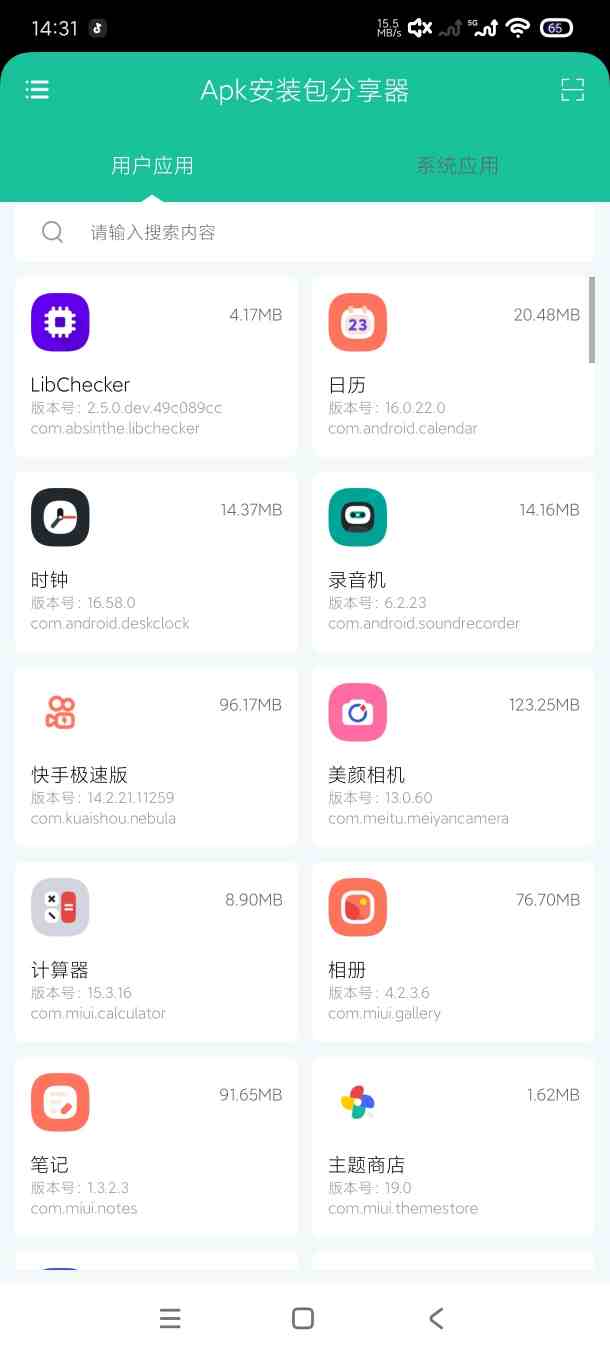
Task: Open the 相册 app card
Action: point(453,952)
